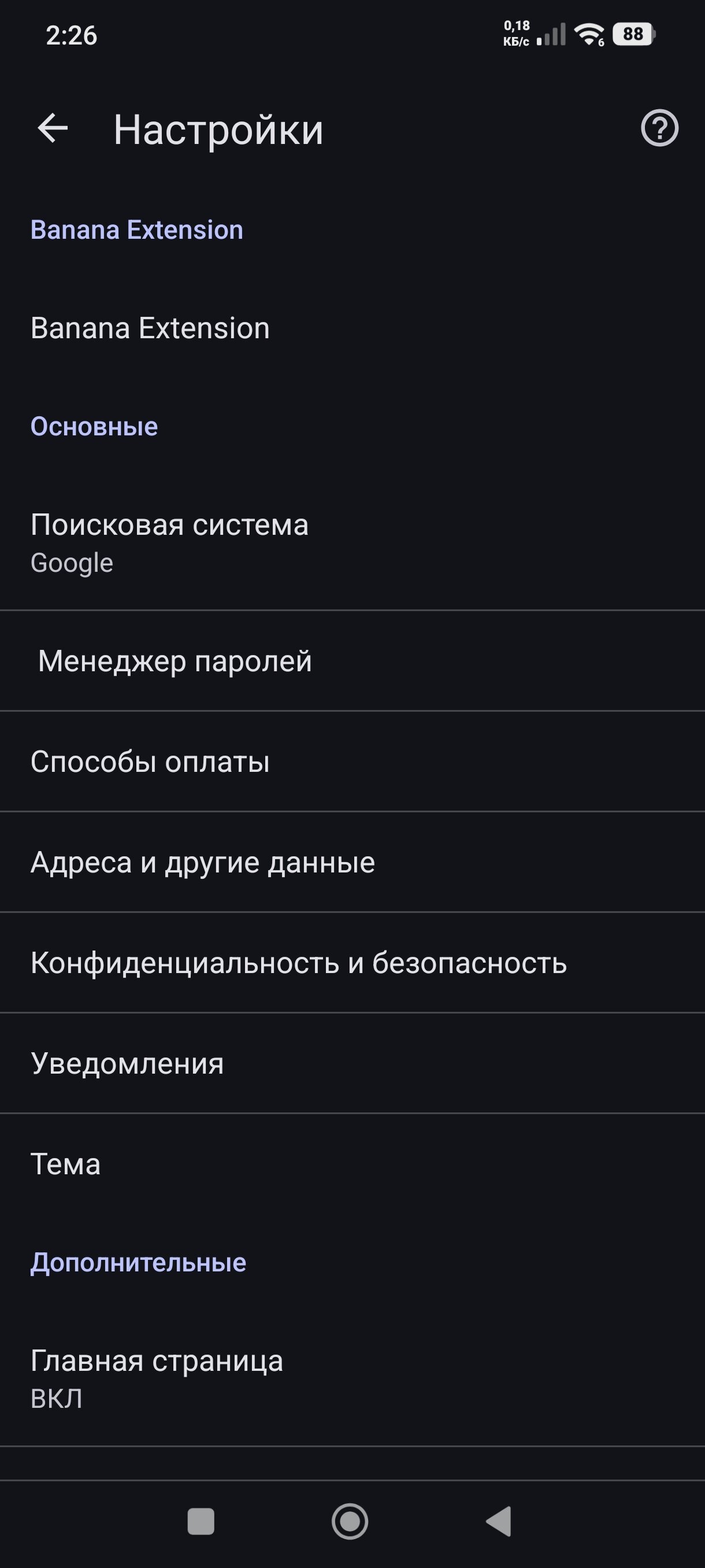Open Конфиденциальность и безопасность
Viewport: 705px width, 1568px height.
[x=299, y=963]
